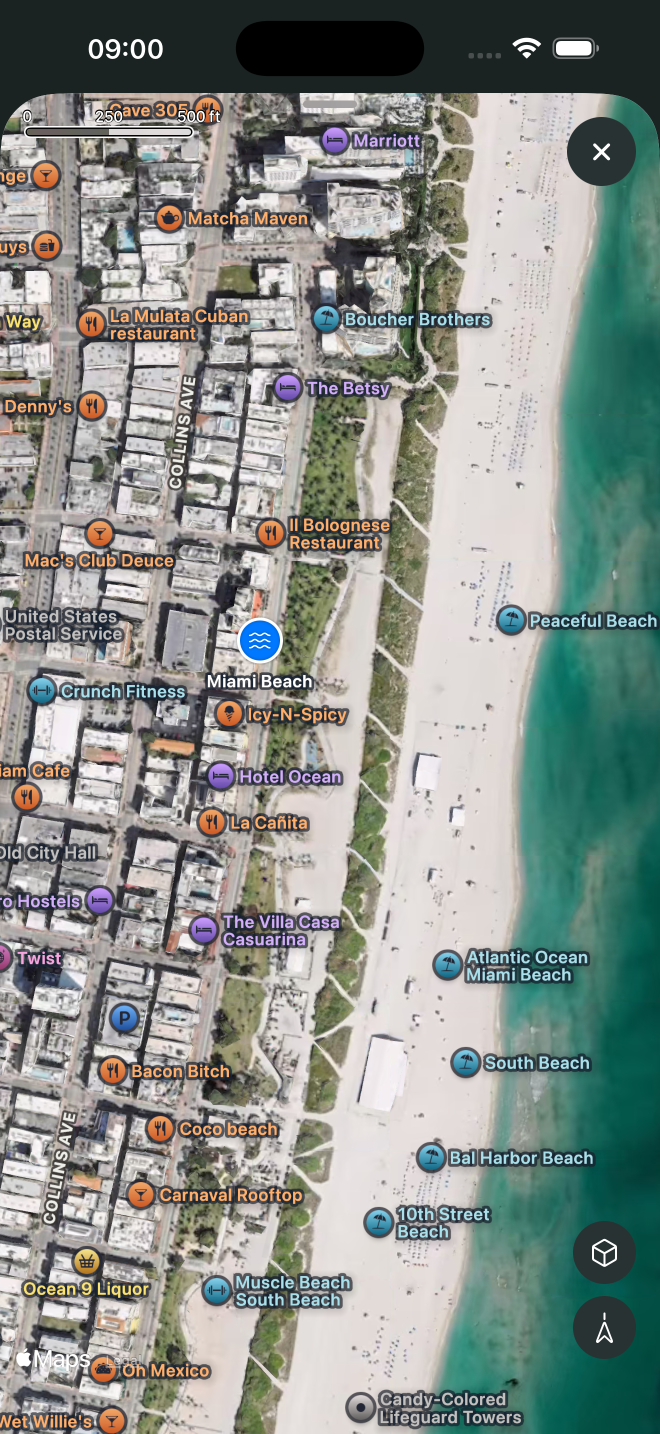Viewport: 660px width, 1434px height.
Task: Tap The Villa Casa Casuarina marker
Action: (203, 930)
